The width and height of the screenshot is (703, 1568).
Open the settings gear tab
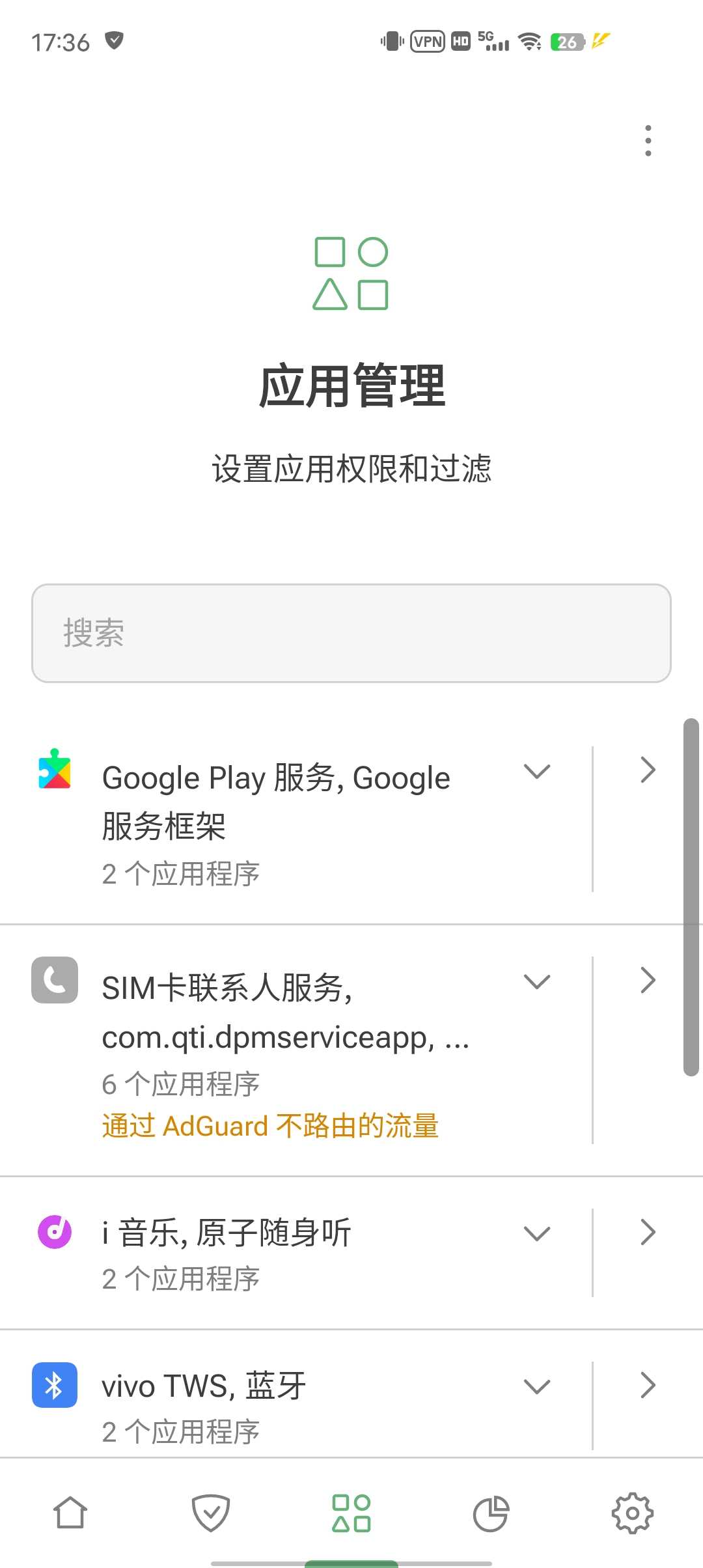(x=632, y=1513)
